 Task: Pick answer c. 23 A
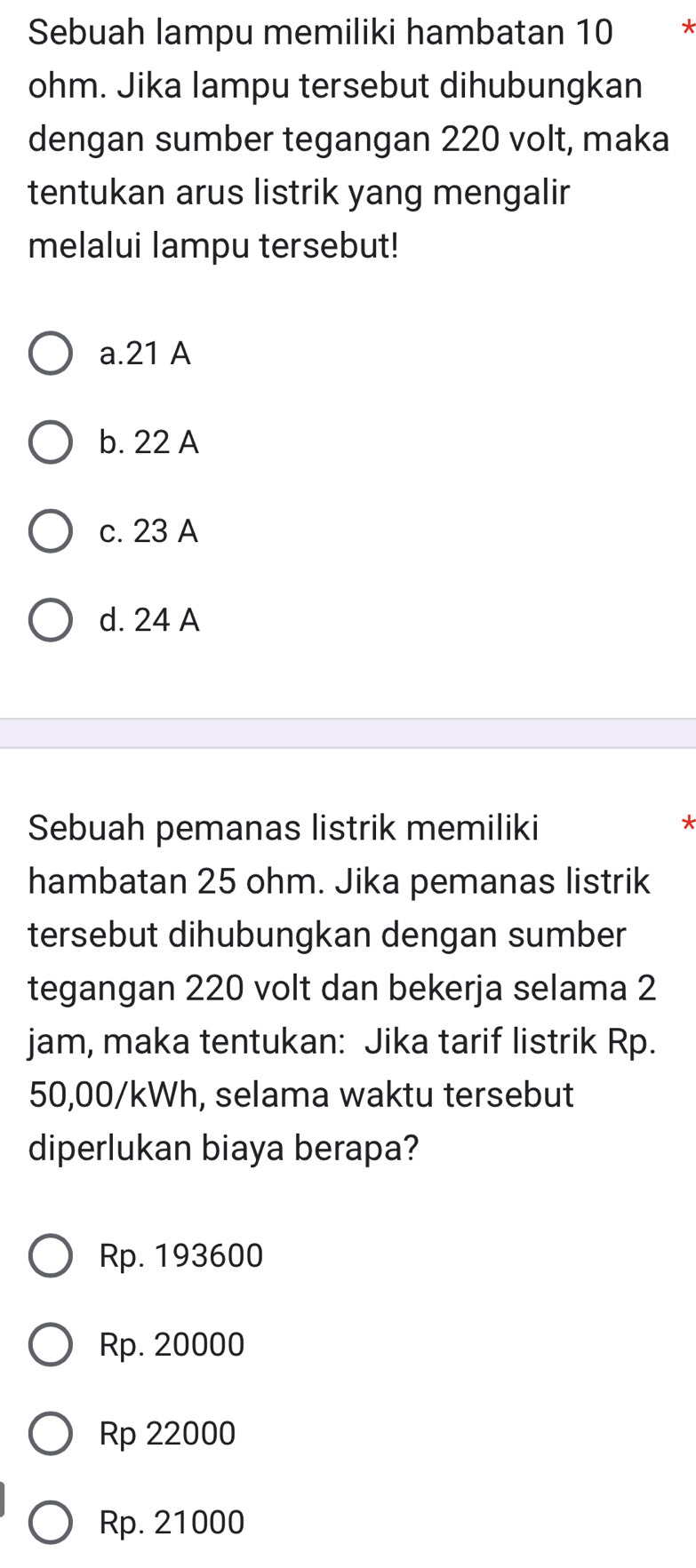click(x=51, y=531)
